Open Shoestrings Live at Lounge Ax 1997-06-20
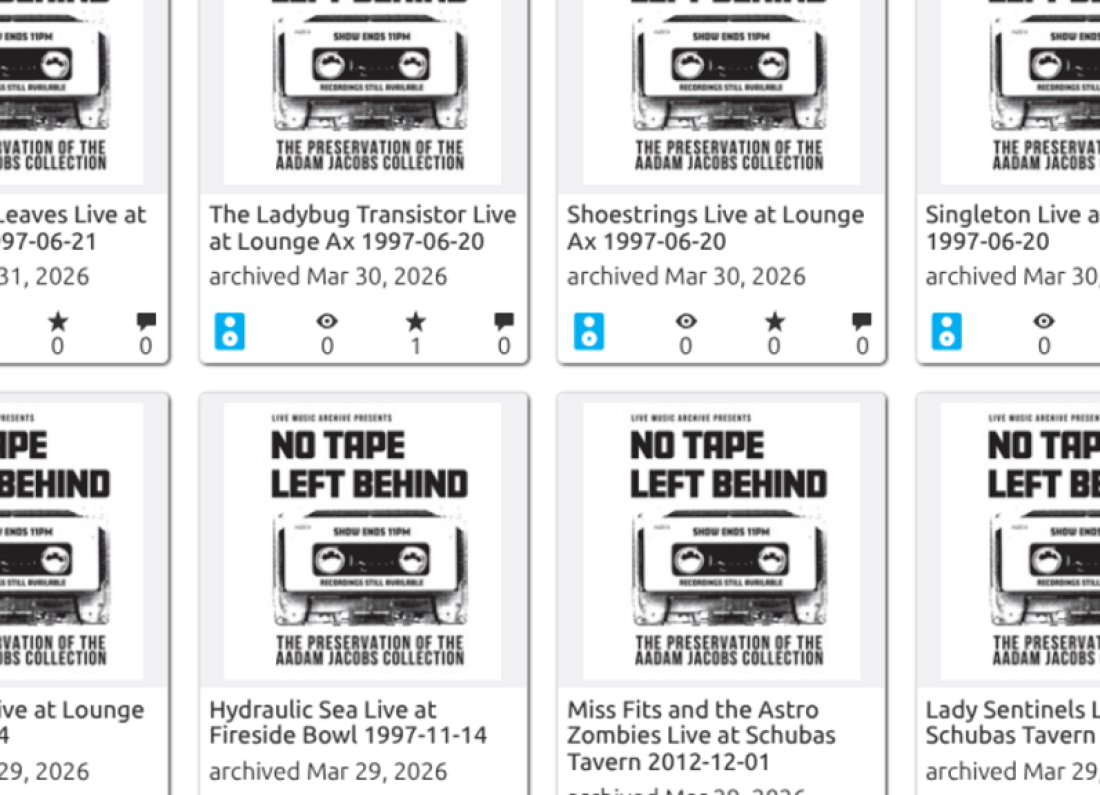The image size is (1100, 795). [714, 227]
